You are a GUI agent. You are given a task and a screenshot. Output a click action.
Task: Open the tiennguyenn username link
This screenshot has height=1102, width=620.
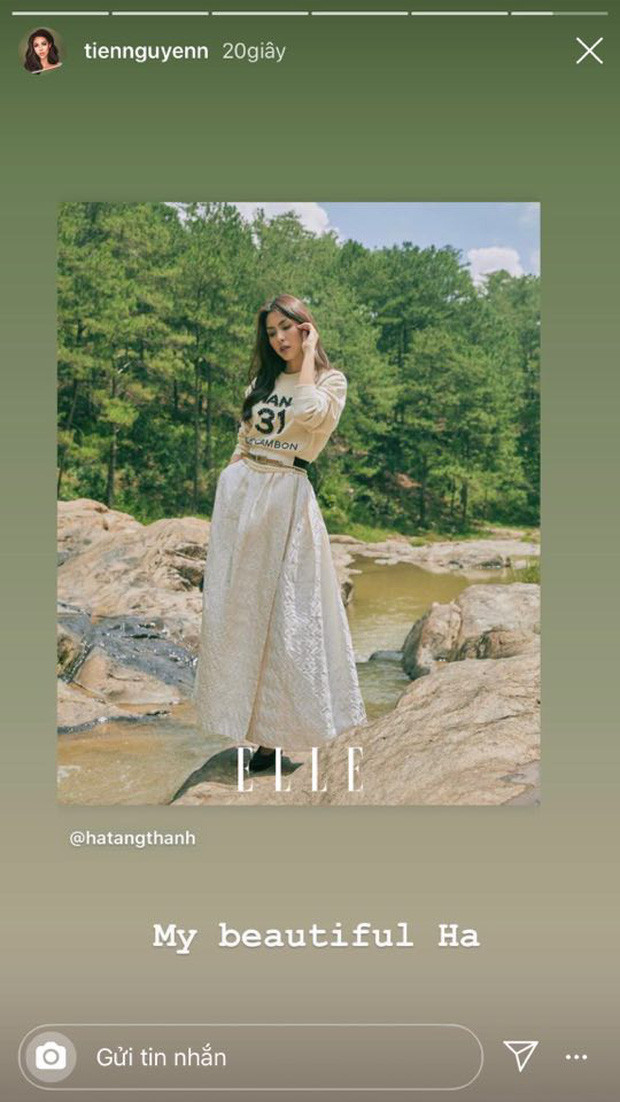146,51
